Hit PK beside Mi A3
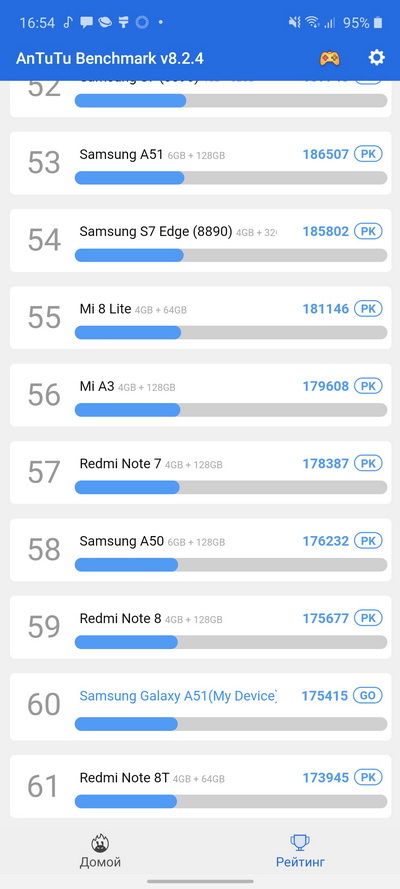The width and height of the screenshot is (400, 889). [368, 386]
